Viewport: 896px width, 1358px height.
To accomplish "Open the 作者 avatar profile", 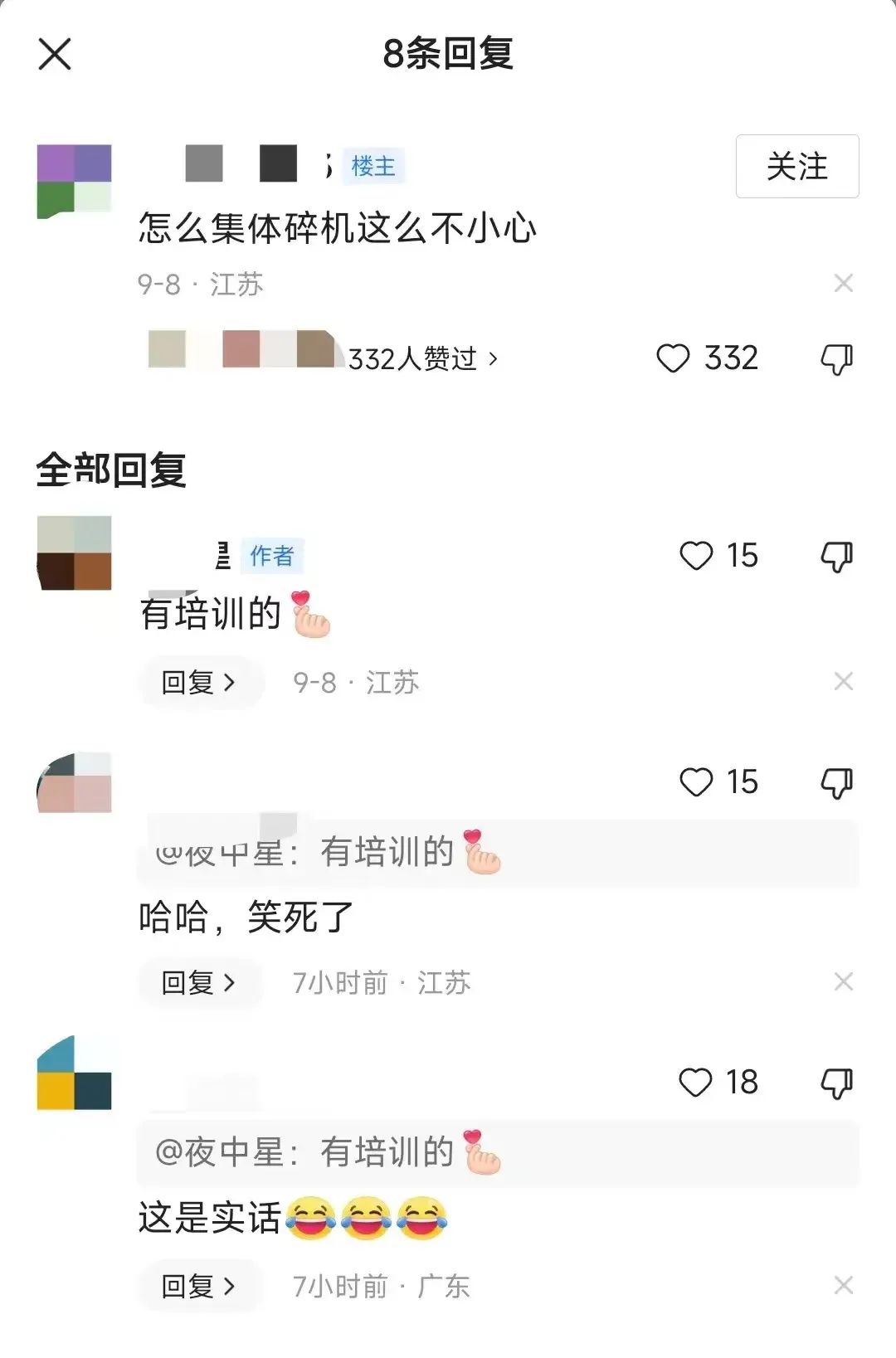I will pyautogui.click(x=75, y=553).
